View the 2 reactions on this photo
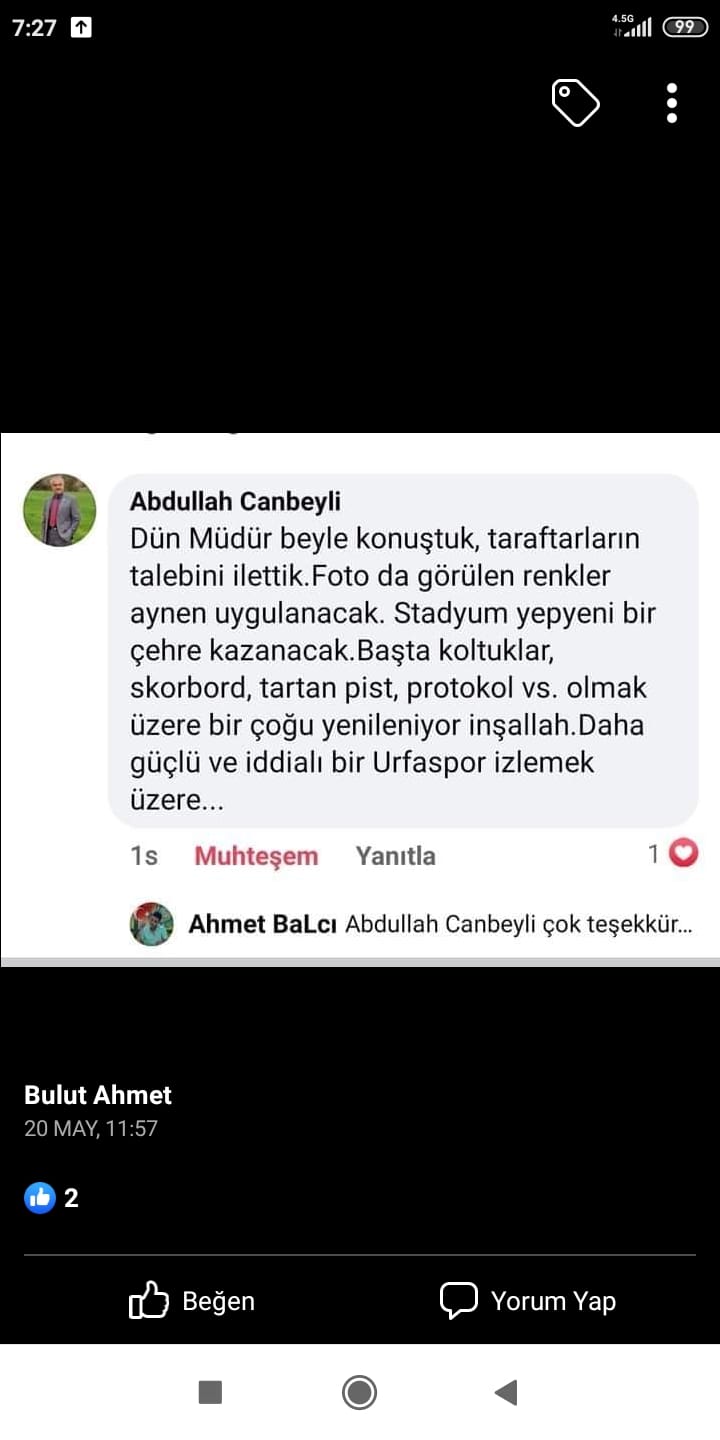 pos(52,1197)
